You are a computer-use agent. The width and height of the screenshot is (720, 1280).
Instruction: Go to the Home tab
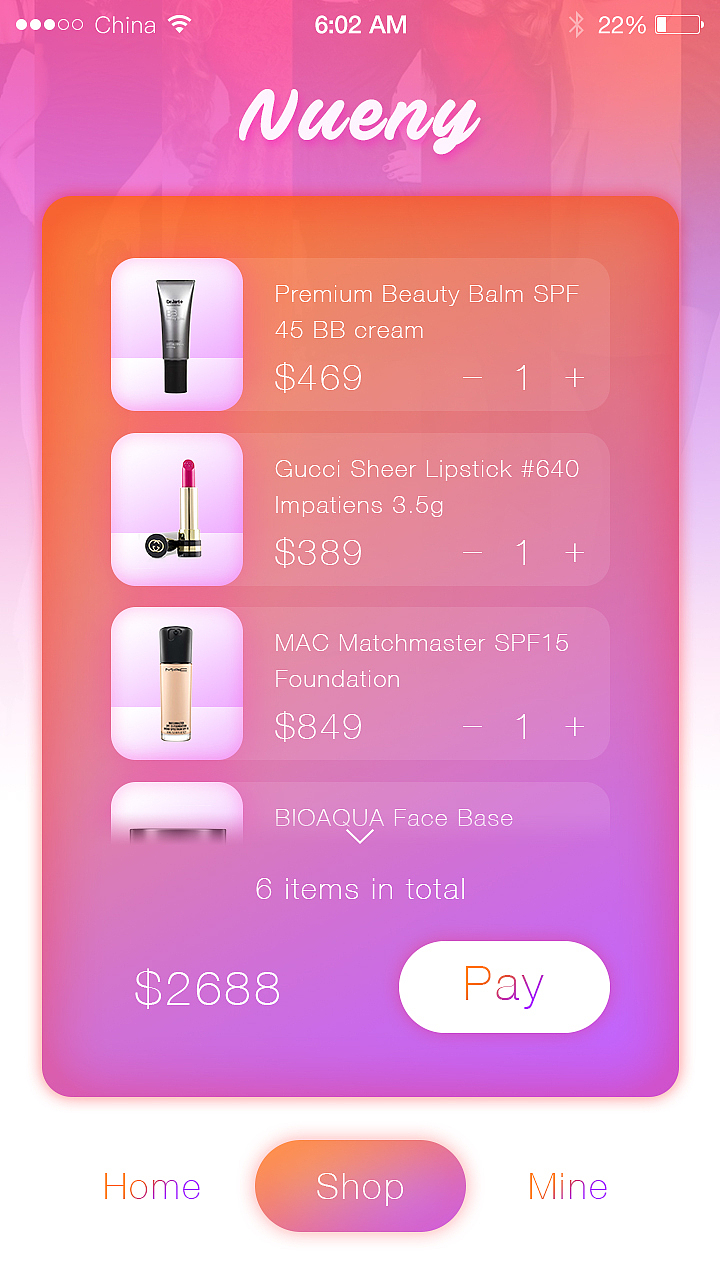(x=152, y=1187)
